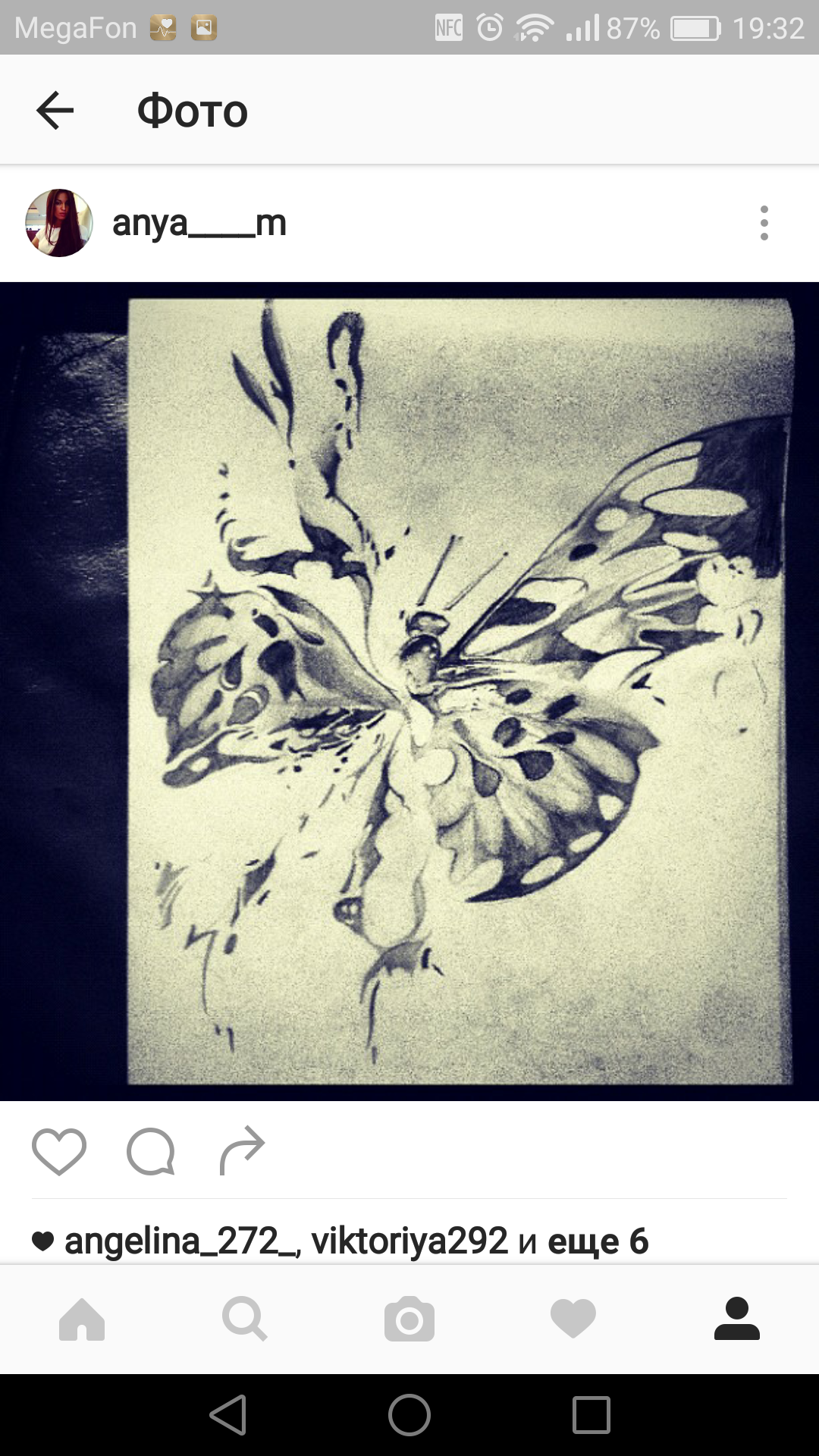Like the butterfly drawing post
Screen dimensions: 819x1456
click(x=59, y=1151)
